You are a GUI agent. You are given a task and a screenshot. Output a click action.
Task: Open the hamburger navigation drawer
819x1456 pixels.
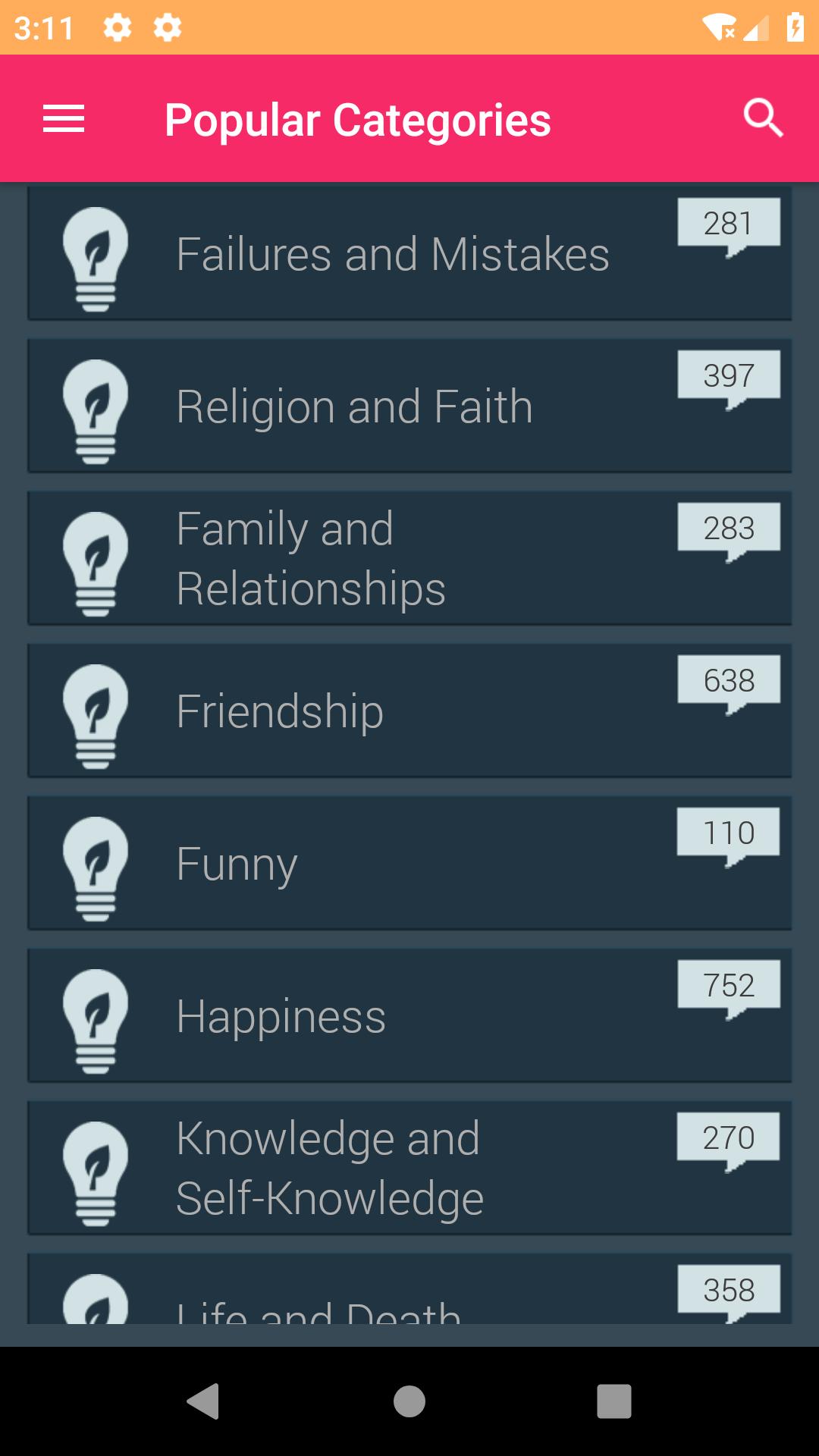click(x=64, y=119)
